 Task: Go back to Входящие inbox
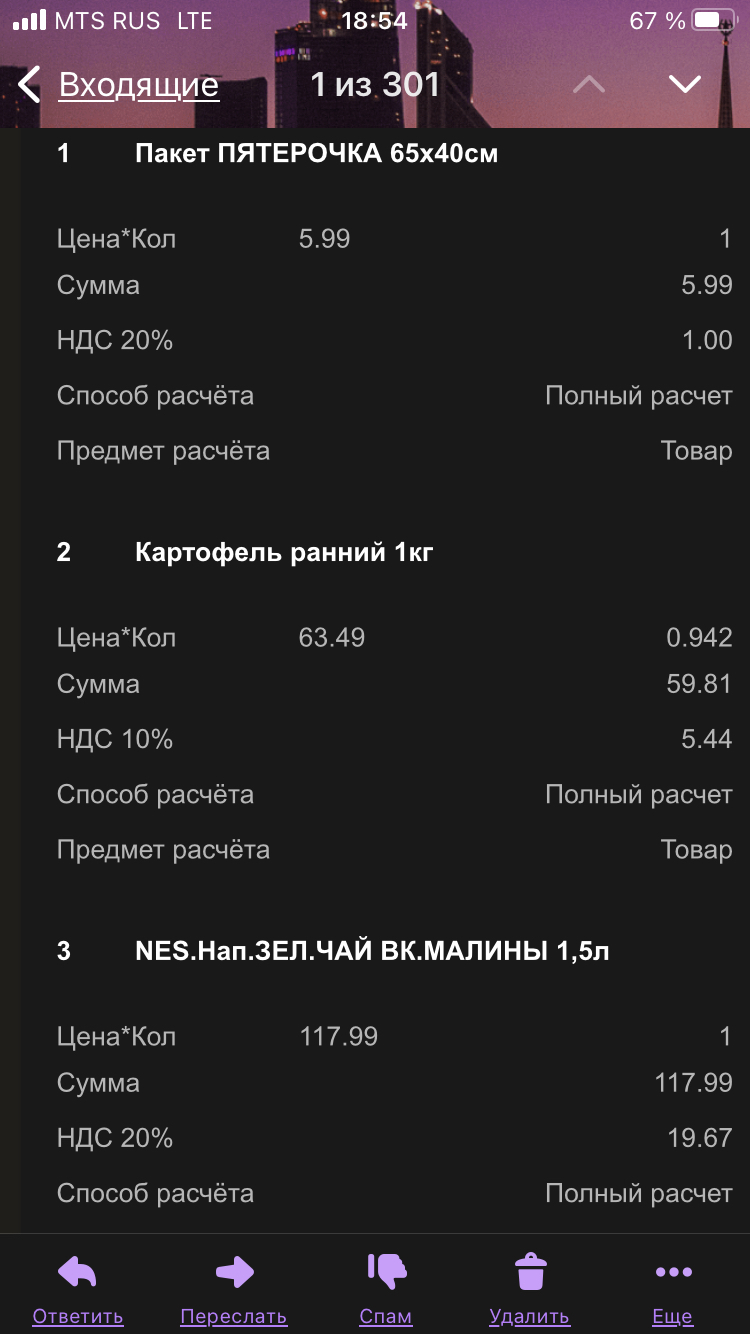tap(120, 85)
